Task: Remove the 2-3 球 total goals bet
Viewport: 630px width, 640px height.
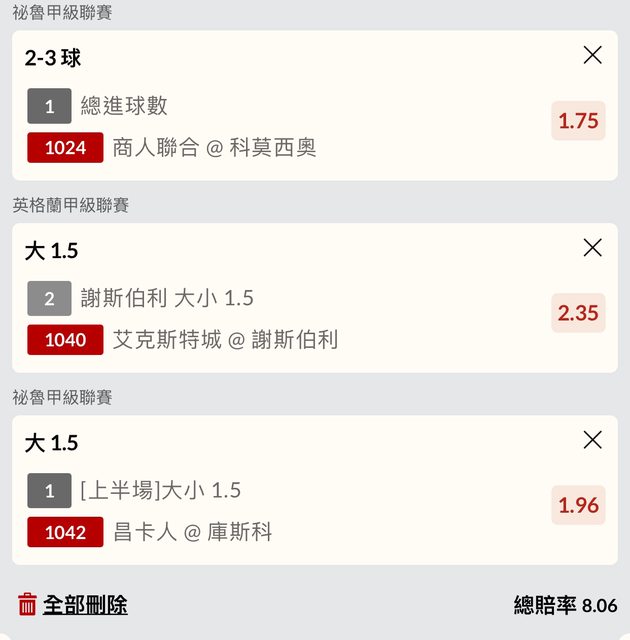Action: [592, 55]
